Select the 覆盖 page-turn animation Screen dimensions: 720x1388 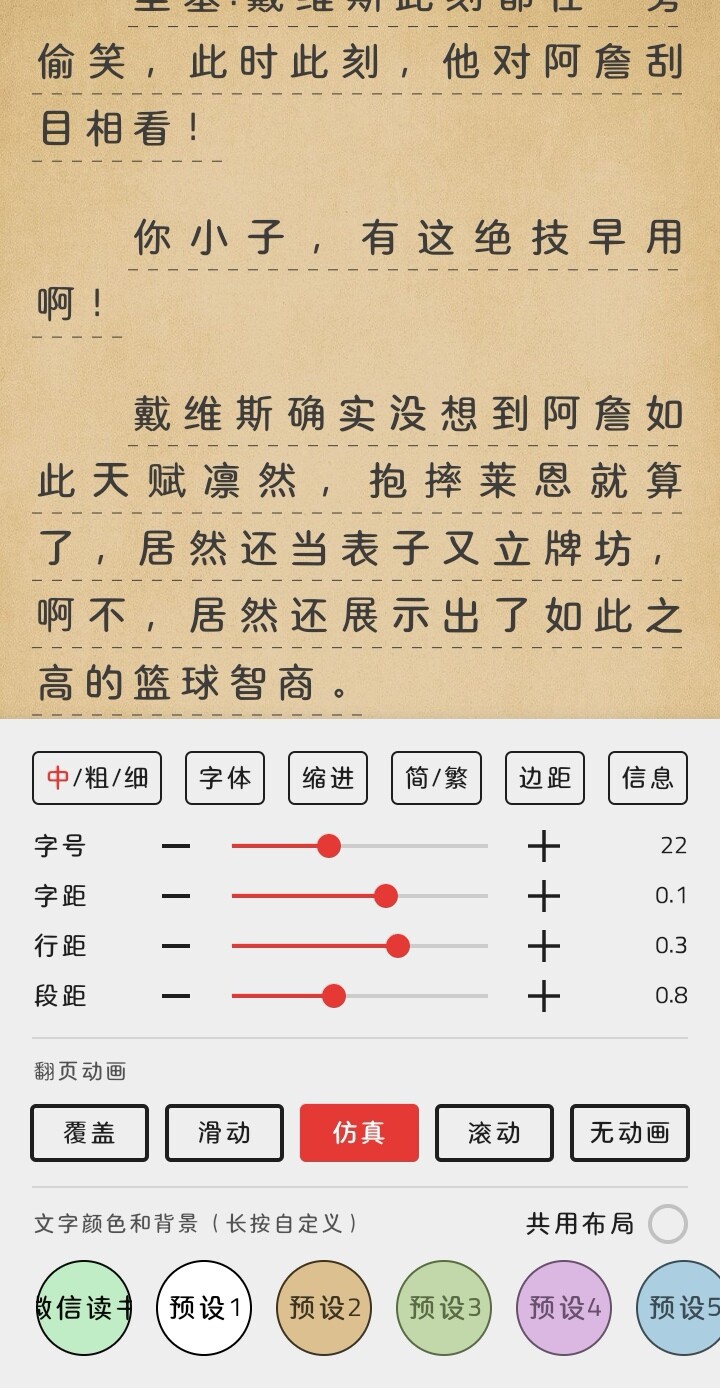click(90, 1133)
